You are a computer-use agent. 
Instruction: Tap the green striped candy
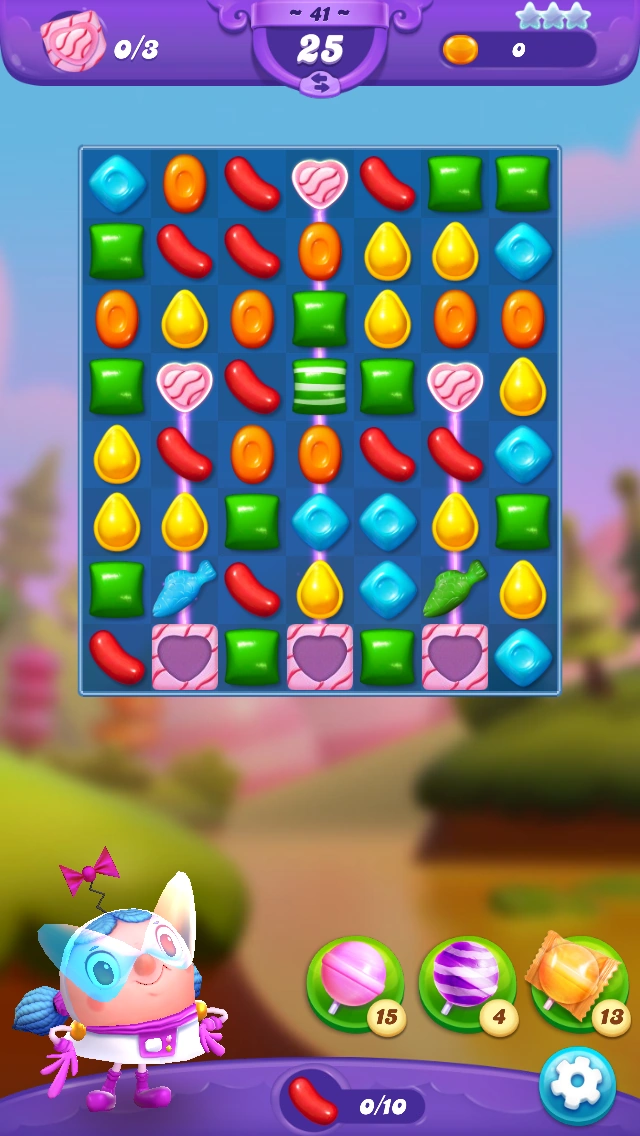coord(319,386)
